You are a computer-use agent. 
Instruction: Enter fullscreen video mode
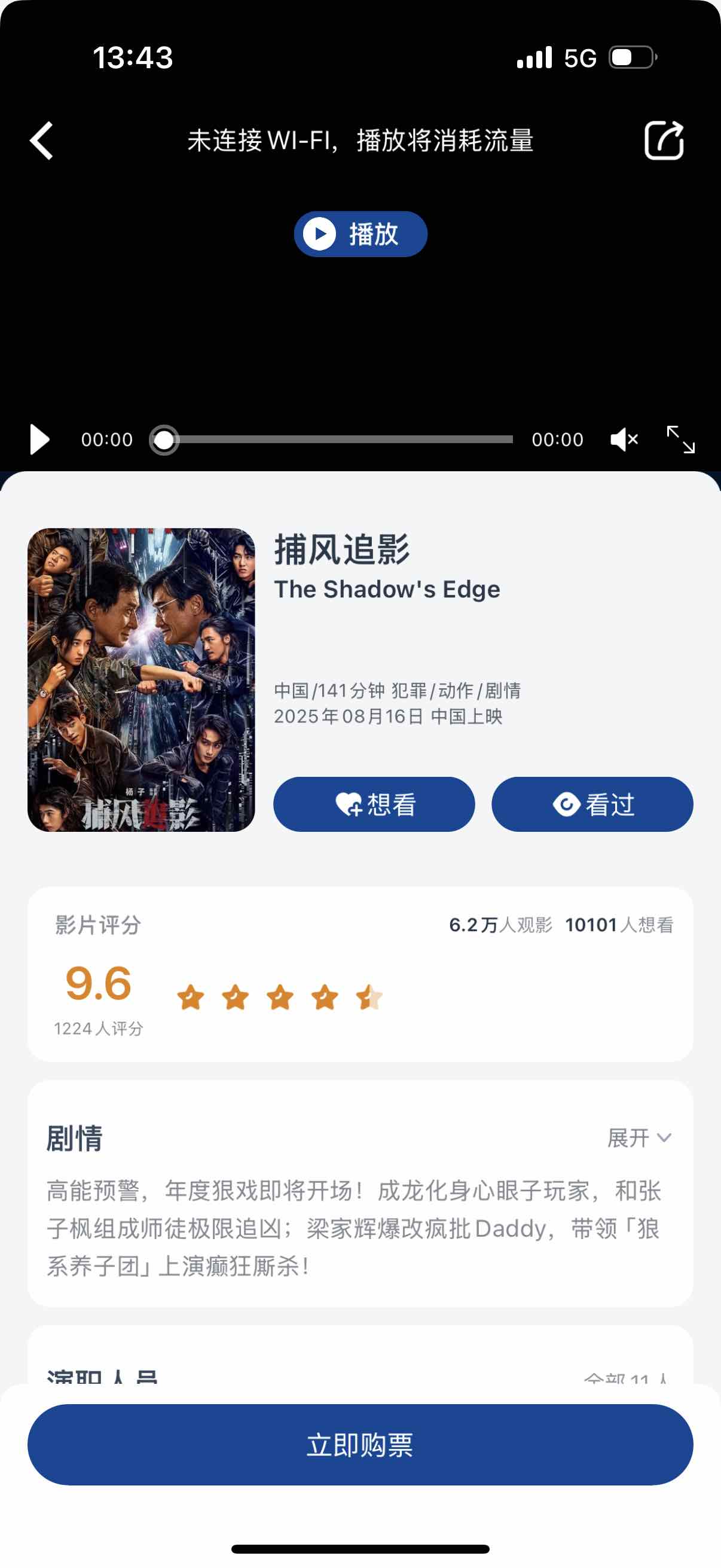[x=680, y=440]
